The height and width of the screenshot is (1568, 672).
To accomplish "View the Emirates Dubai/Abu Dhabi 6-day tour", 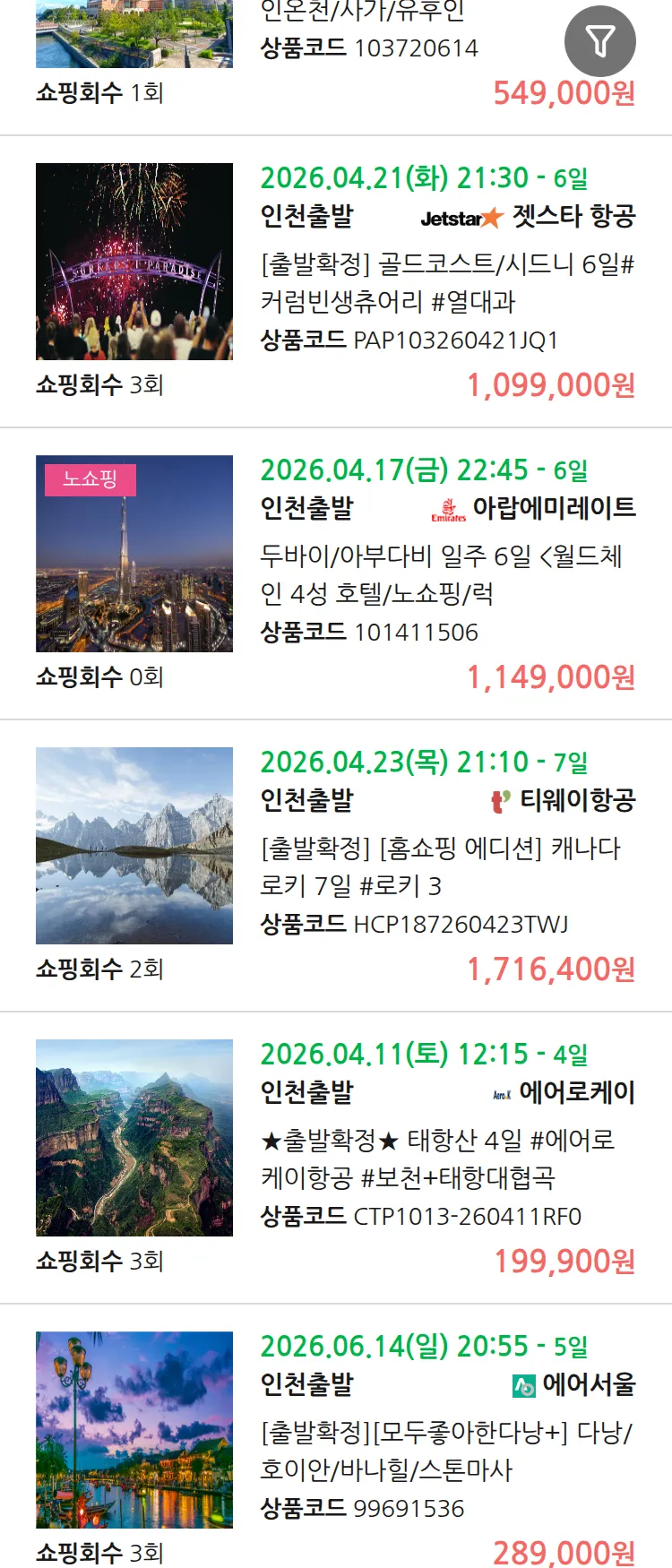I will tap(441, 574).
